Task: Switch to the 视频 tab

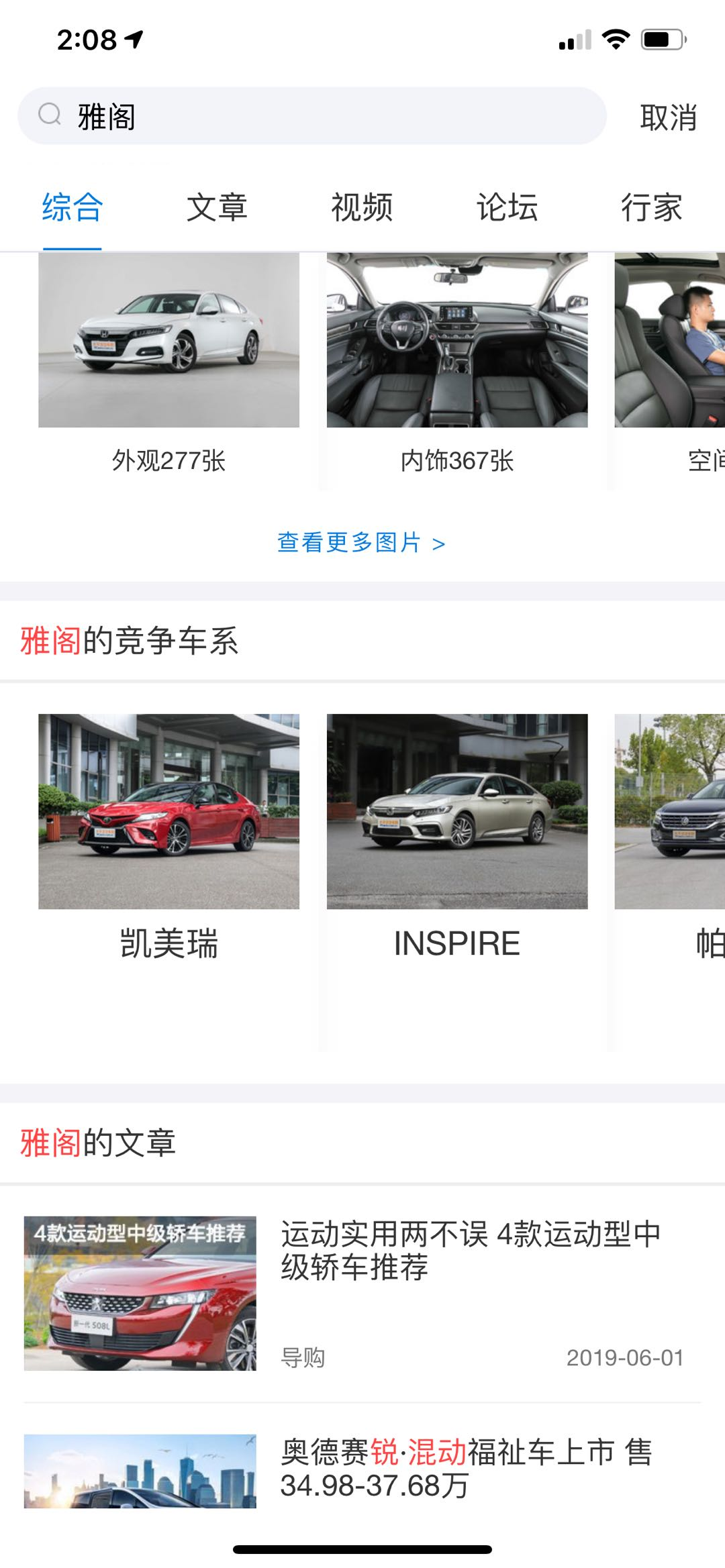Action: point(362,207)
